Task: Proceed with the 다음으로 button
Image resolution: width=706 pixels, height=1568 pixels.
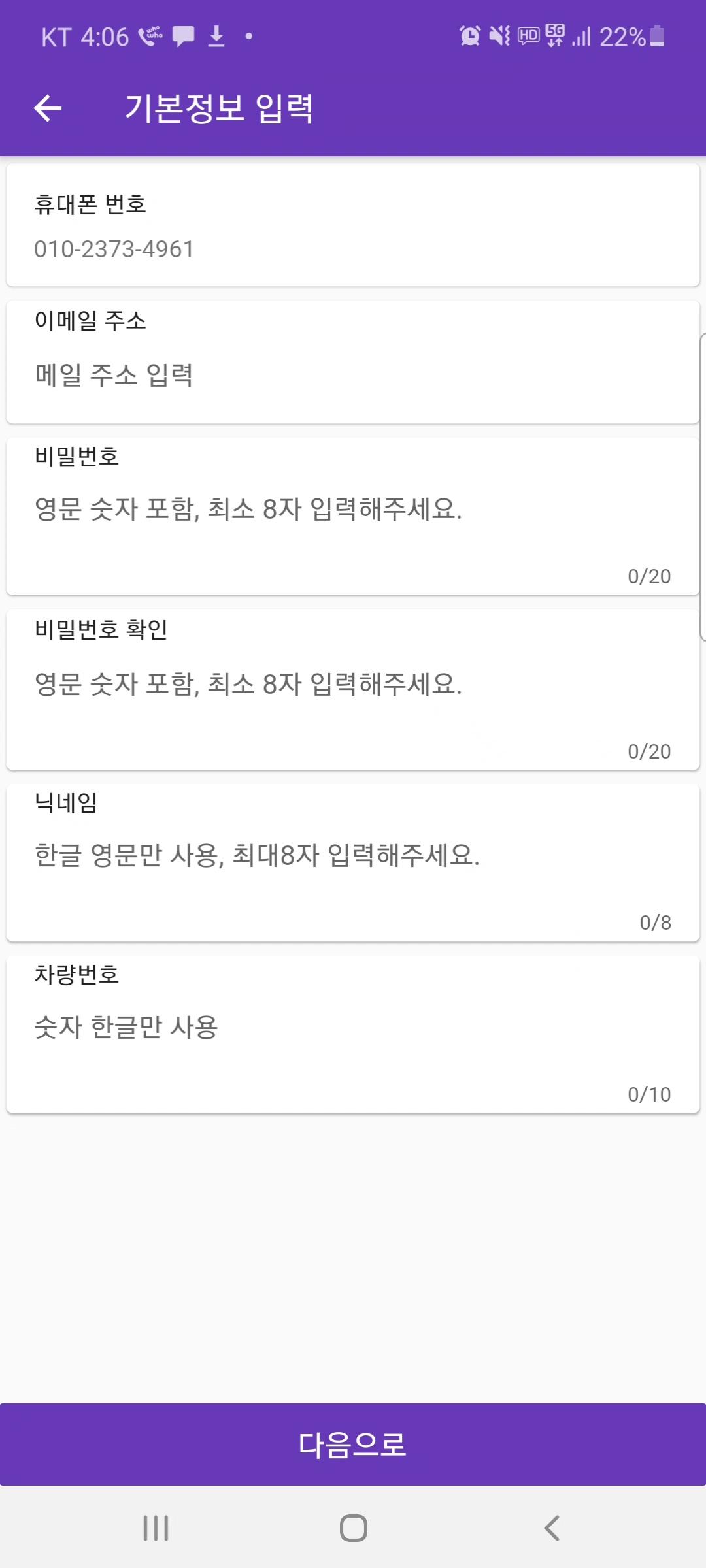Action: 353,1445
